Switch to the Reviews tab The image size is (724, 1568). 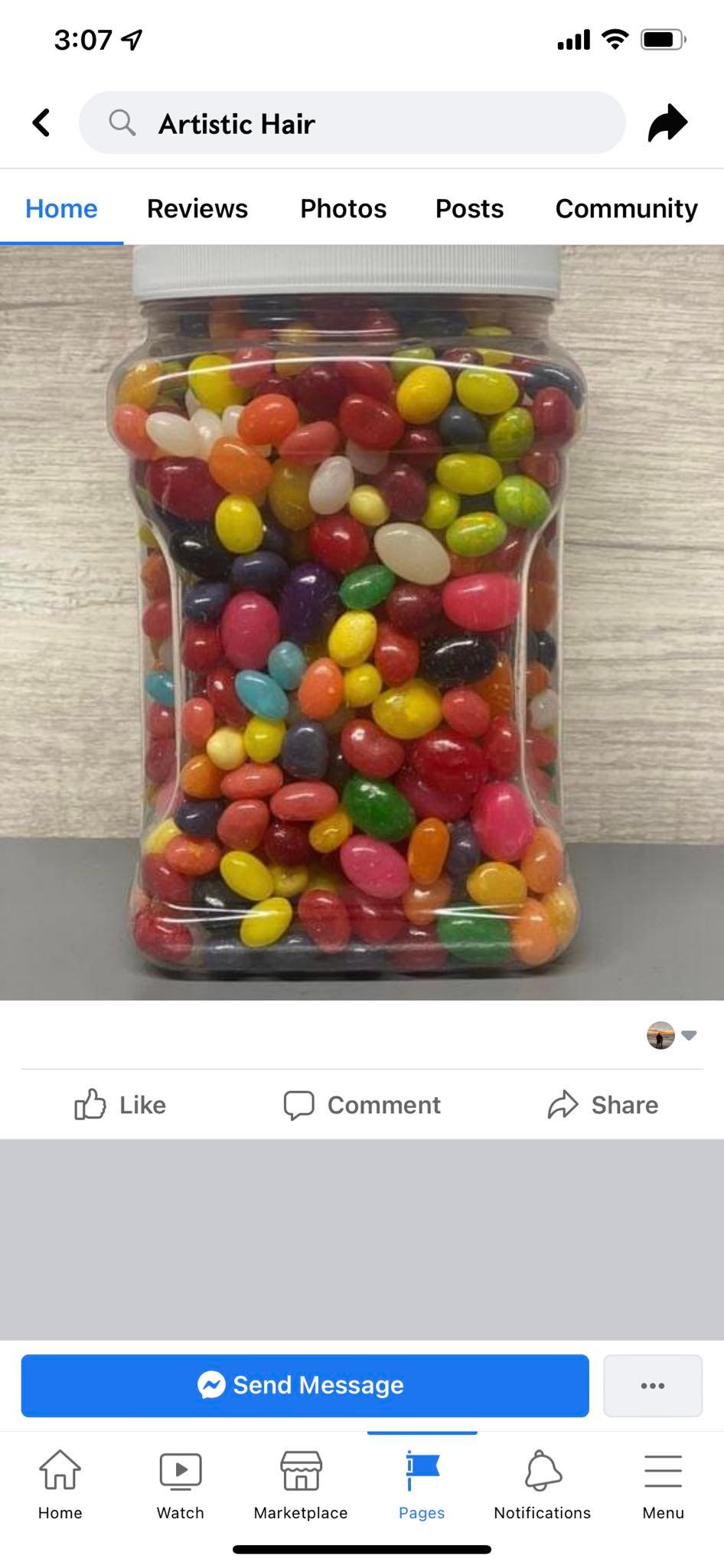click(x=197, y=208)
